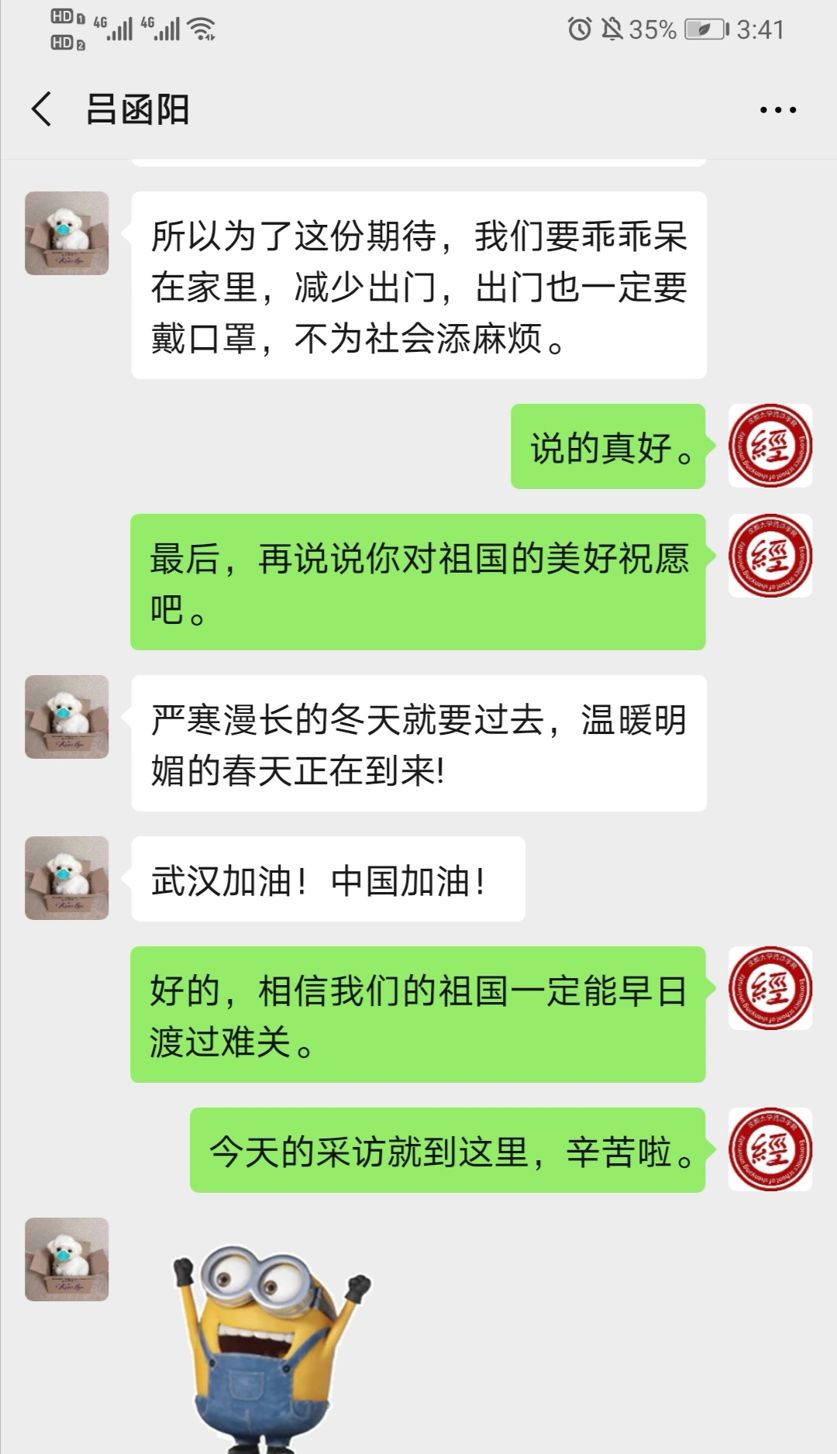Open 吕函阳's avatar beside the 所以为了这份期待 message
837x1454 pixels.
(67, 233)
